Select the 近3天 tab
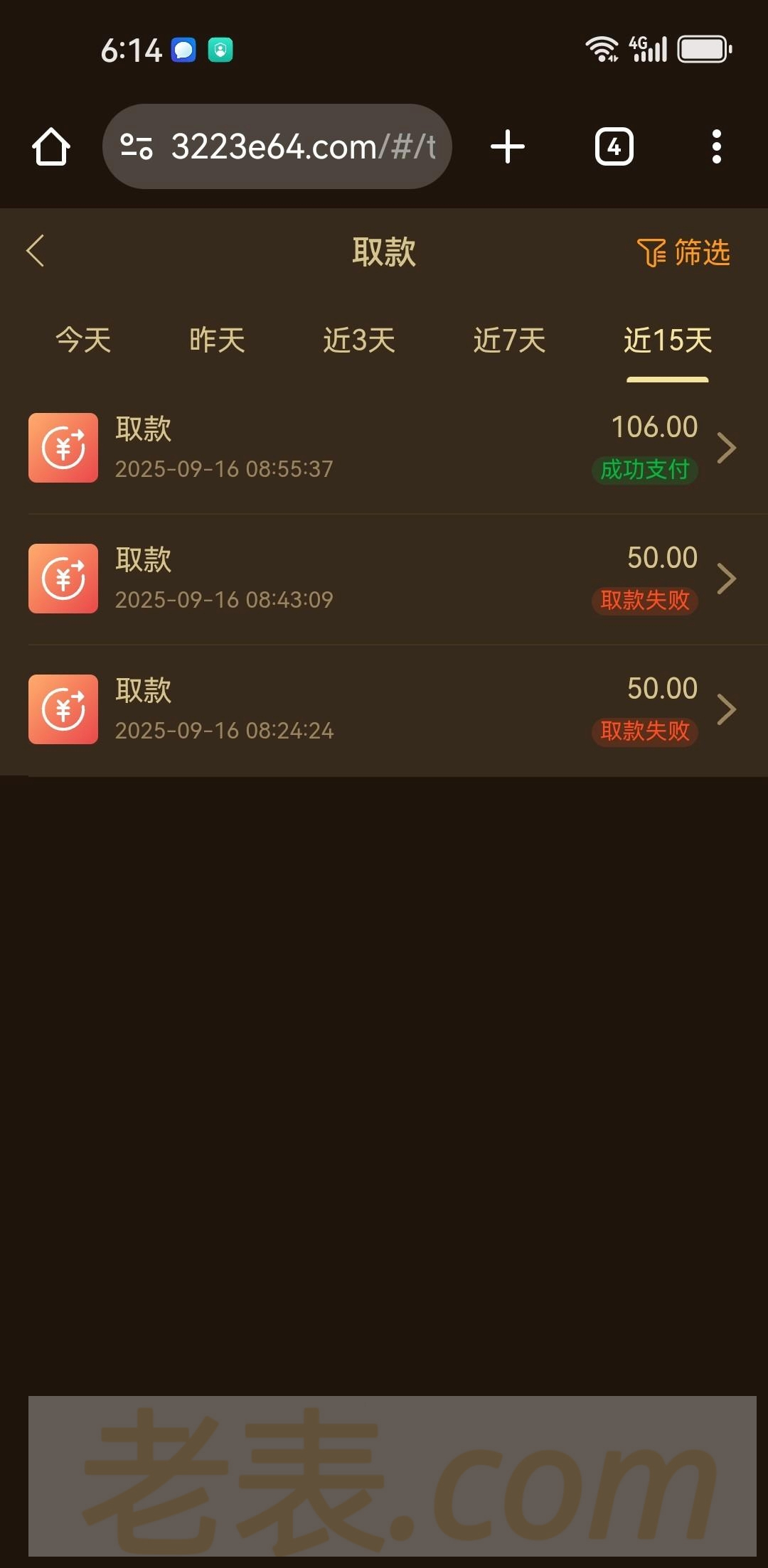Viewport: 768px width, 1568px height. pyautogui.click(x=359, y=340)
